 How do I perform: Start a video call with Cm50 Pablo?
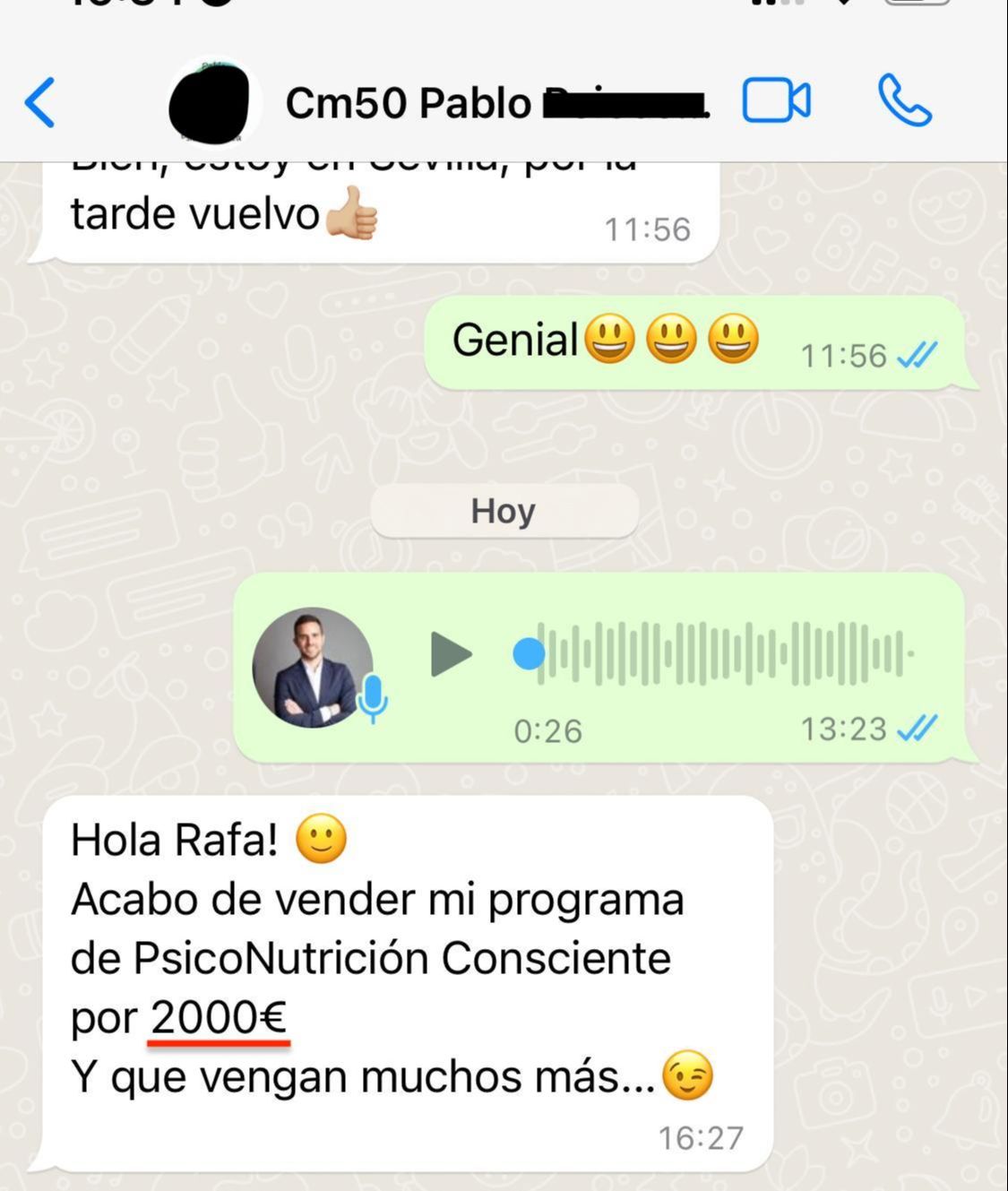776,100
